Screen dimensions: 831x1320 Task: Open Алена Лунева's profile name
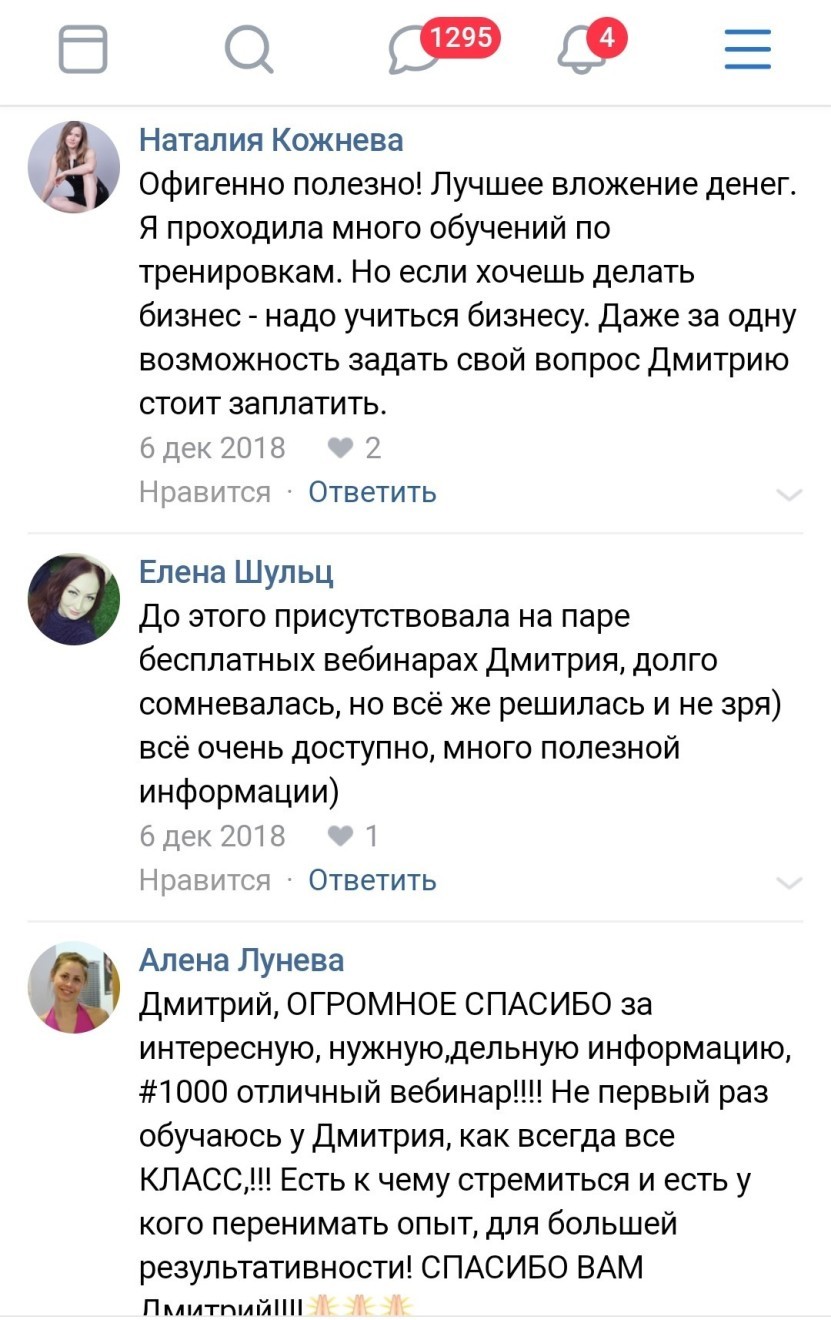click(x=241, y=961)
